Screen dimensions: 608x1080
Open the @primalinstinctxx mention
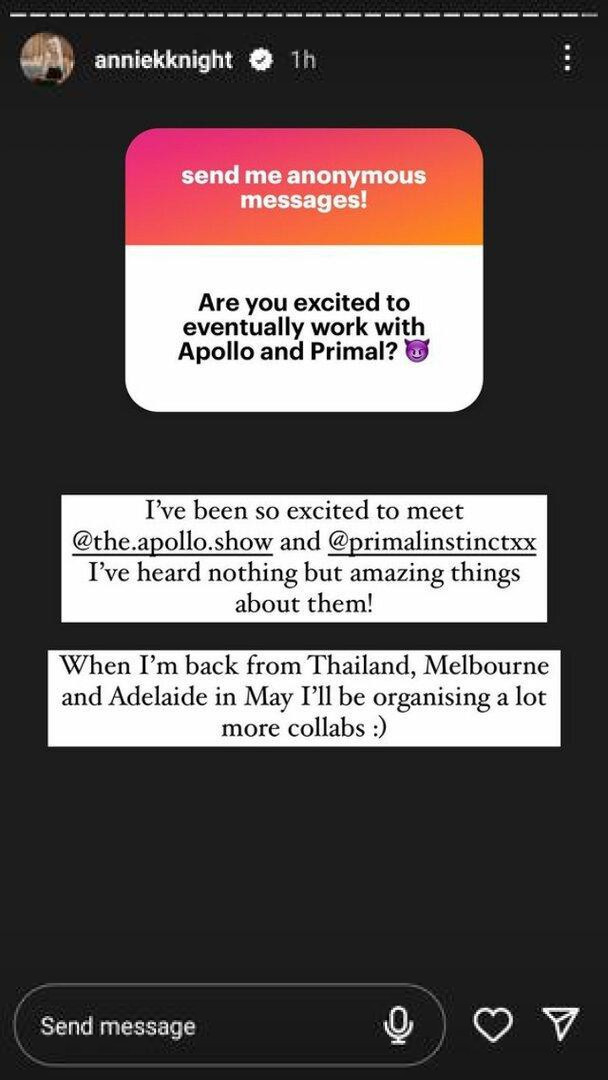tap(432, 541)
